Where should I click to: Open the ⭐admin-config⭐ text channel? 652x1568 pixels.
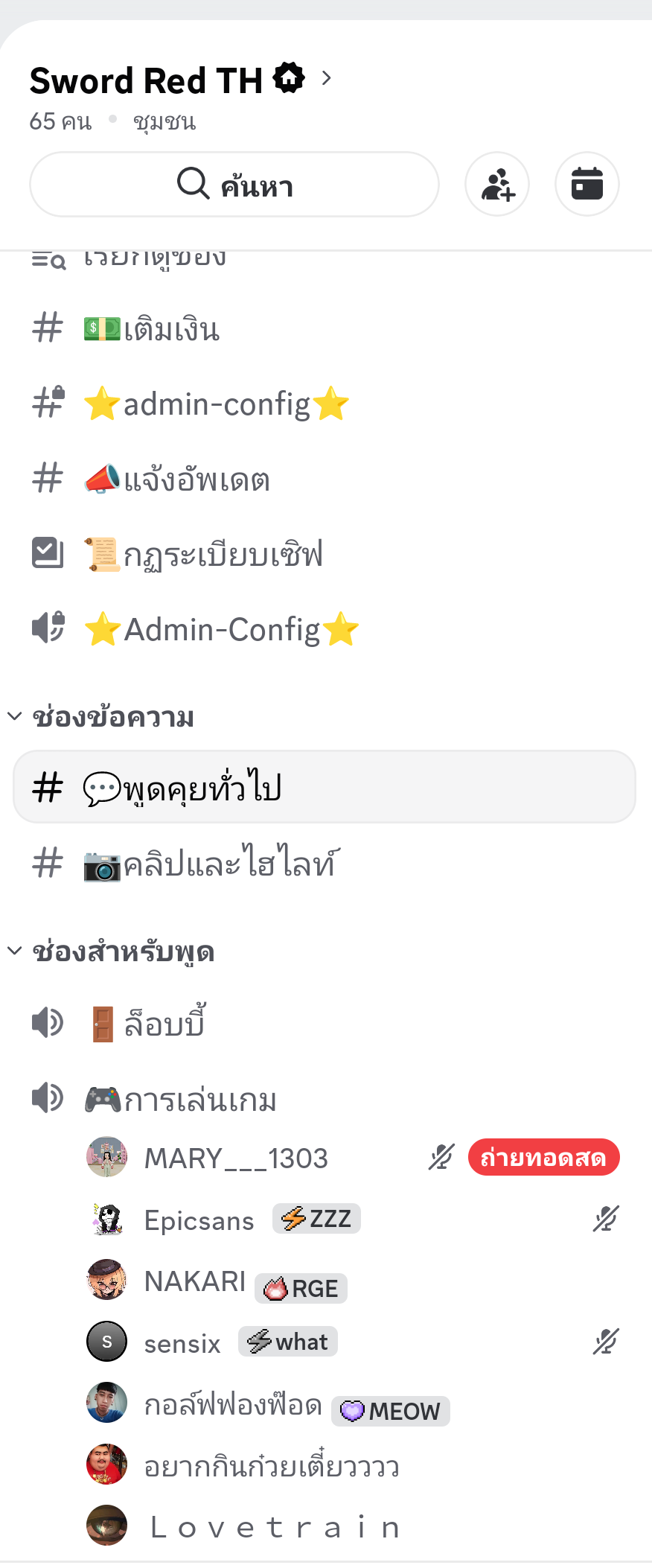click(x=216, y=404)
